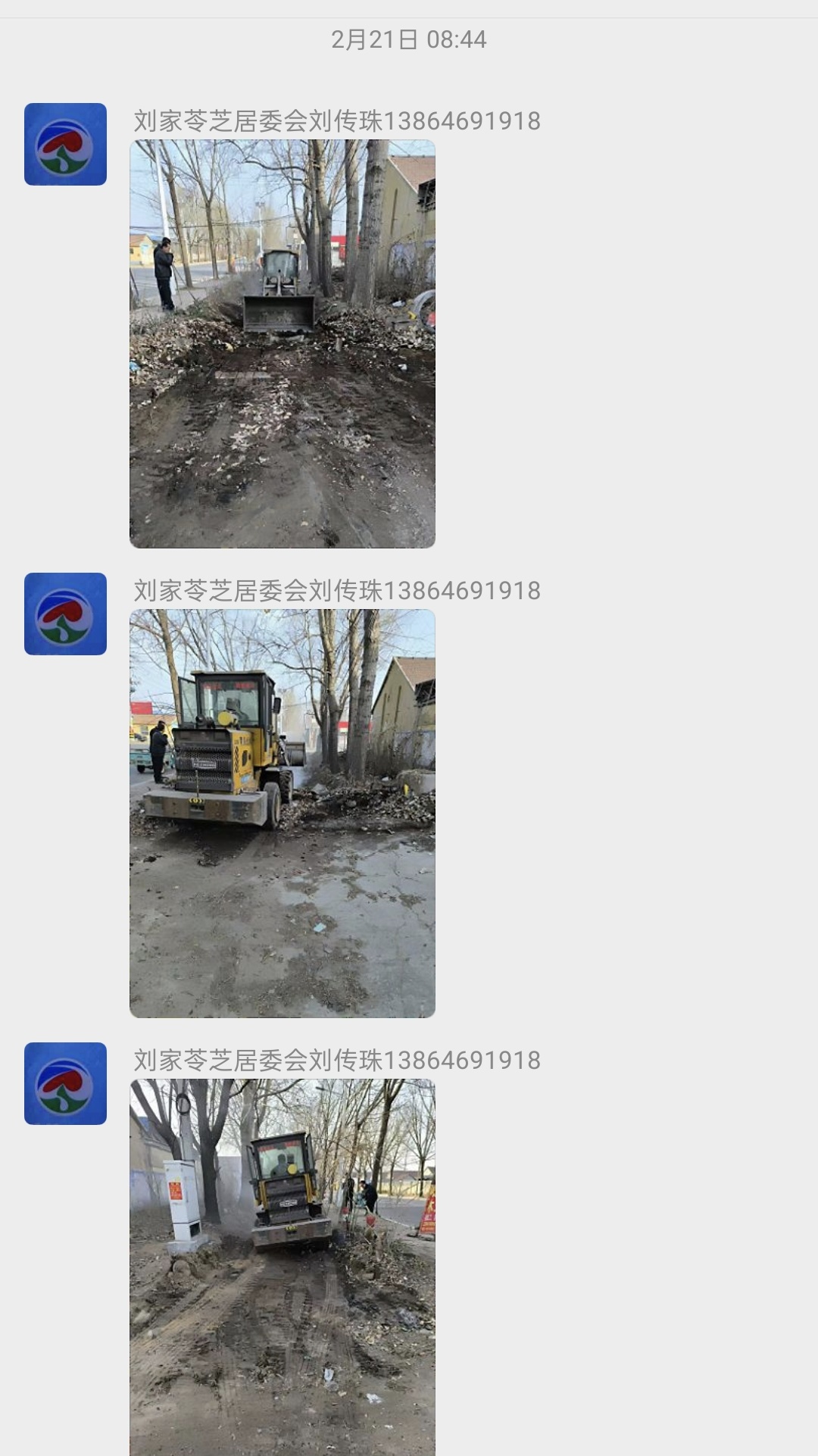Screen dimensions: 818x1456
Task: Open photo of loader beside white electrical box
Action: pyautogui.click(x=283, y=1267)
